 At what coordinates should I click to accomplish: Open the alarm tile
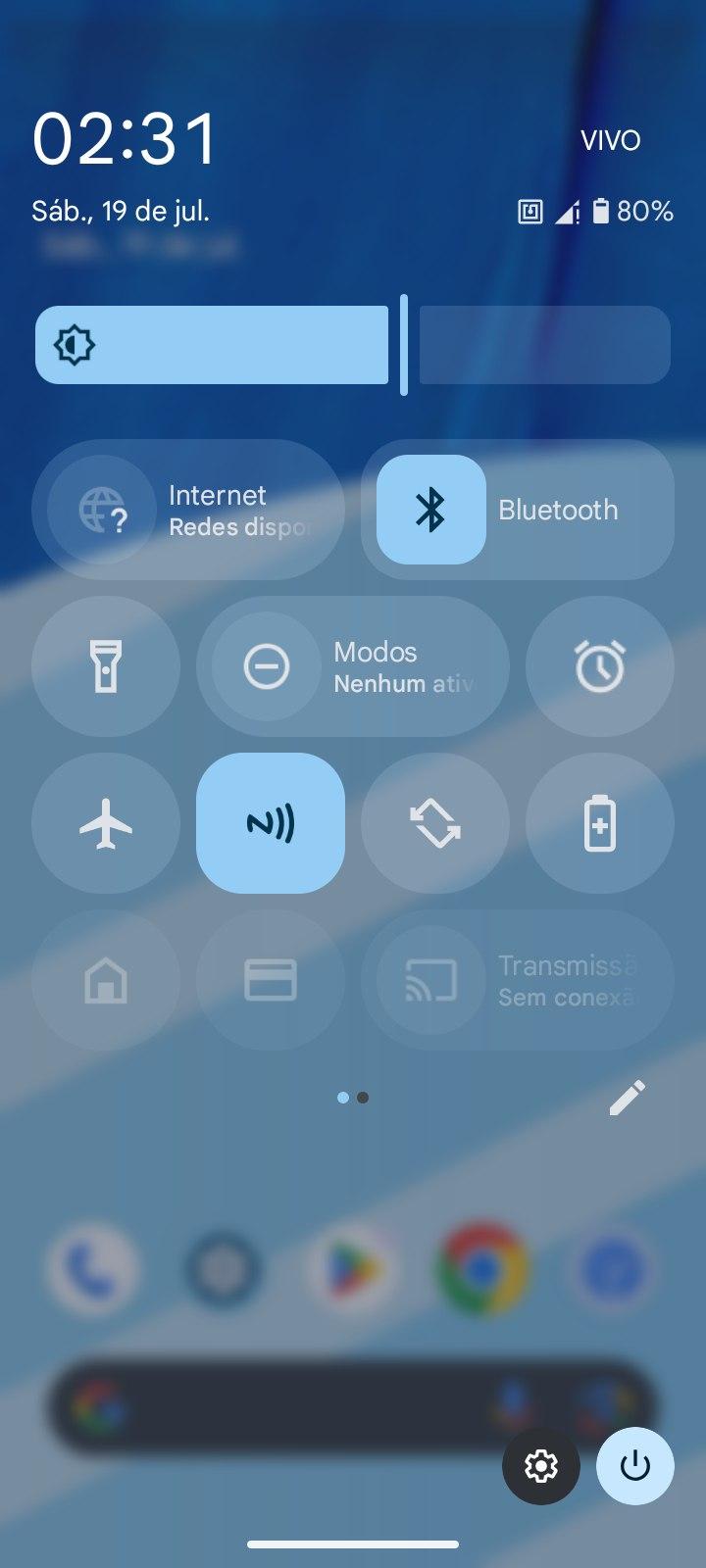coord(600,666)
